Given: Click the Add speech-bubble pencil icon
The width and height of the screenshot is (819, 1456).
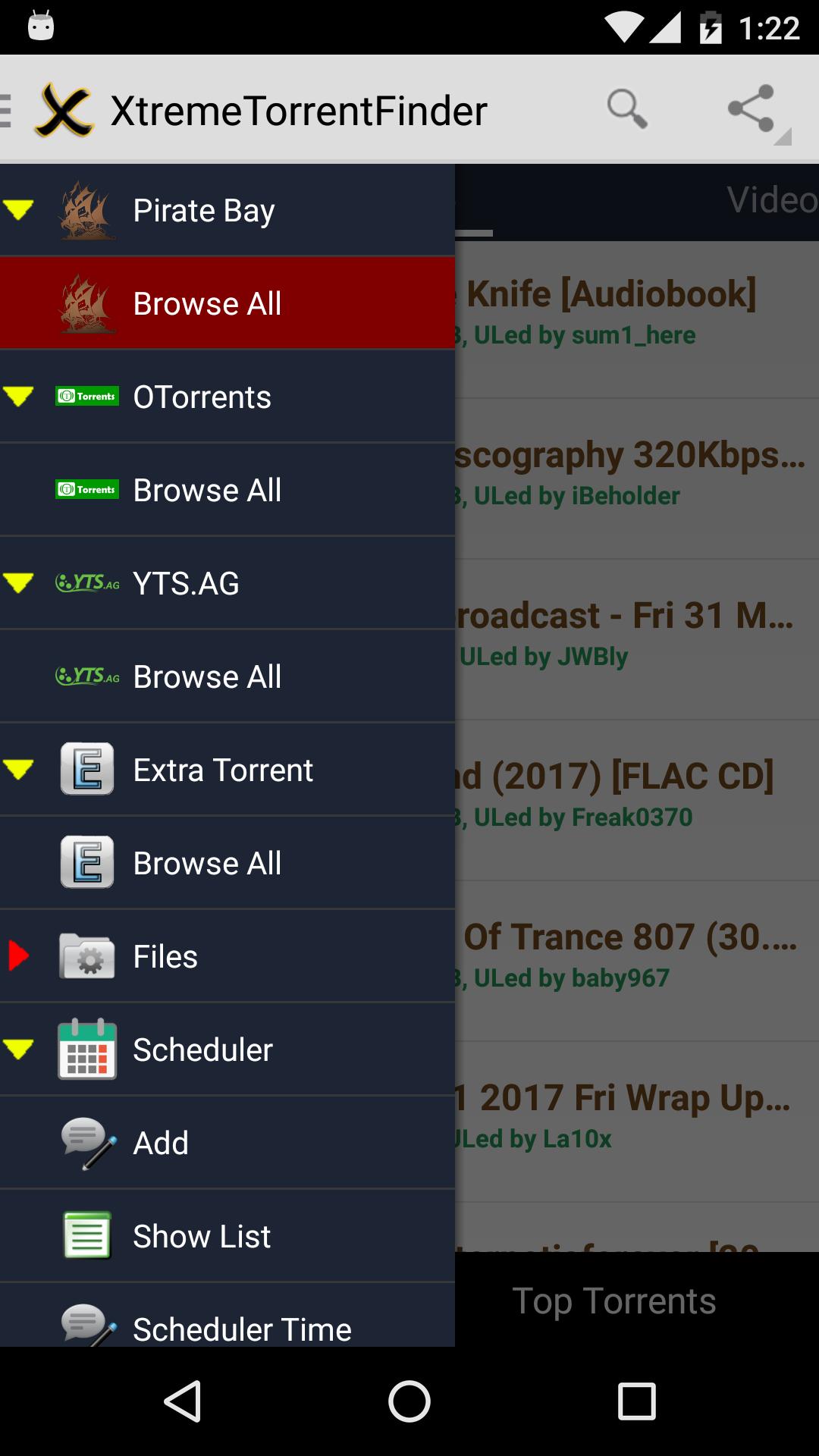Looking at the screenshot, I should coord(88,1142).
